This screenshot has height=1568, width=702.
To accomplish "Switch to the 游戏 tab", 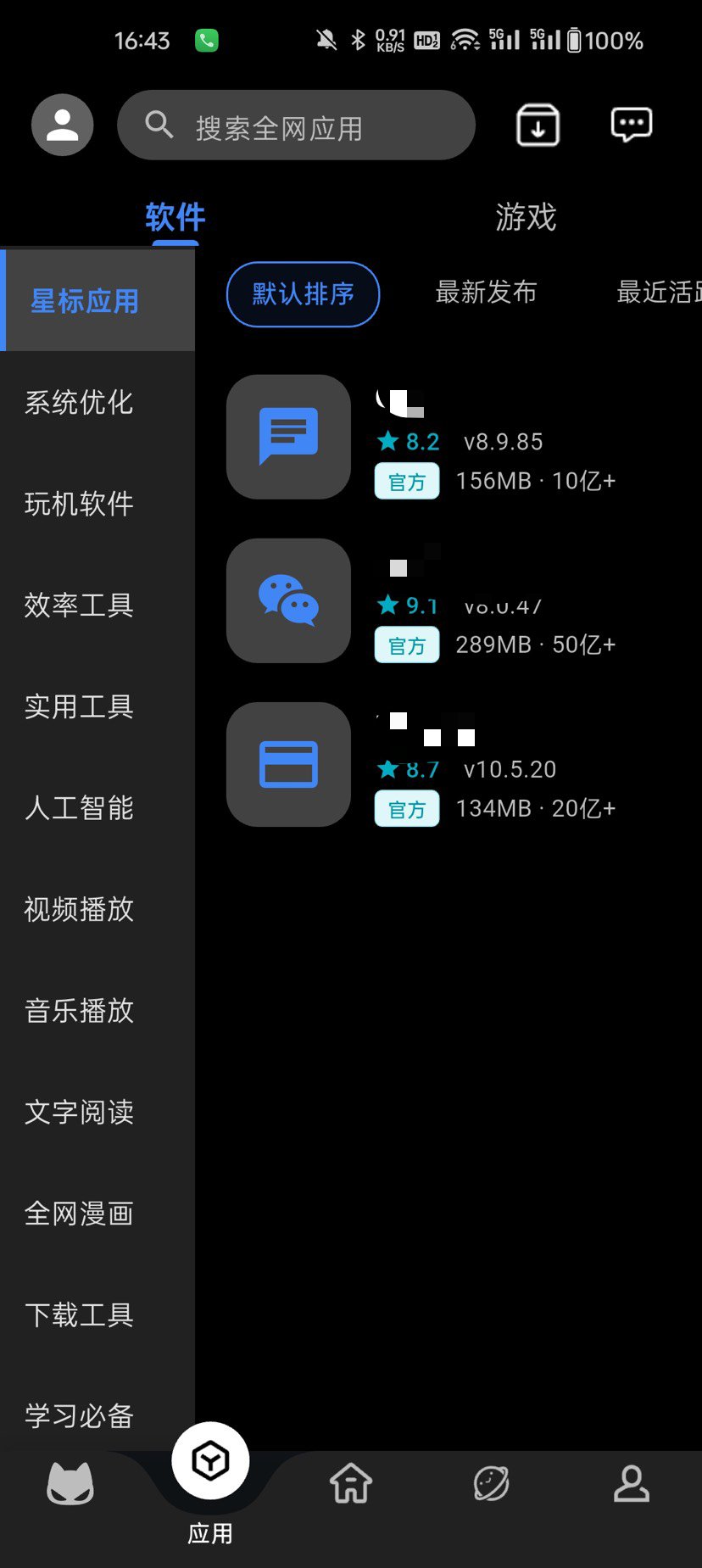I will 526,218.
